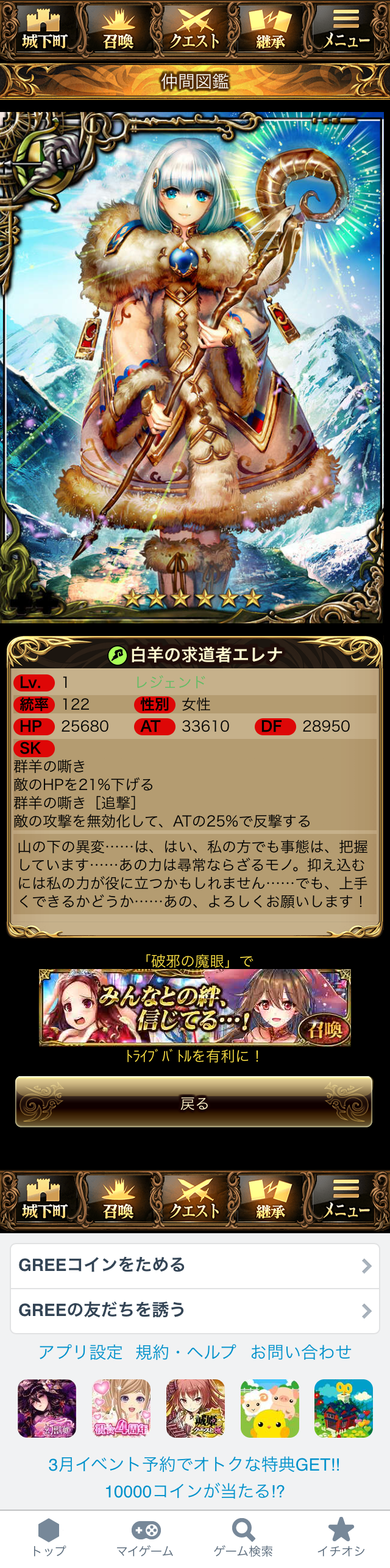The width and height of the screenshot is (390, 1568).
Task: Open 召喚 in the top game bar
Action: pyautogui.click(x=118, y=29)
